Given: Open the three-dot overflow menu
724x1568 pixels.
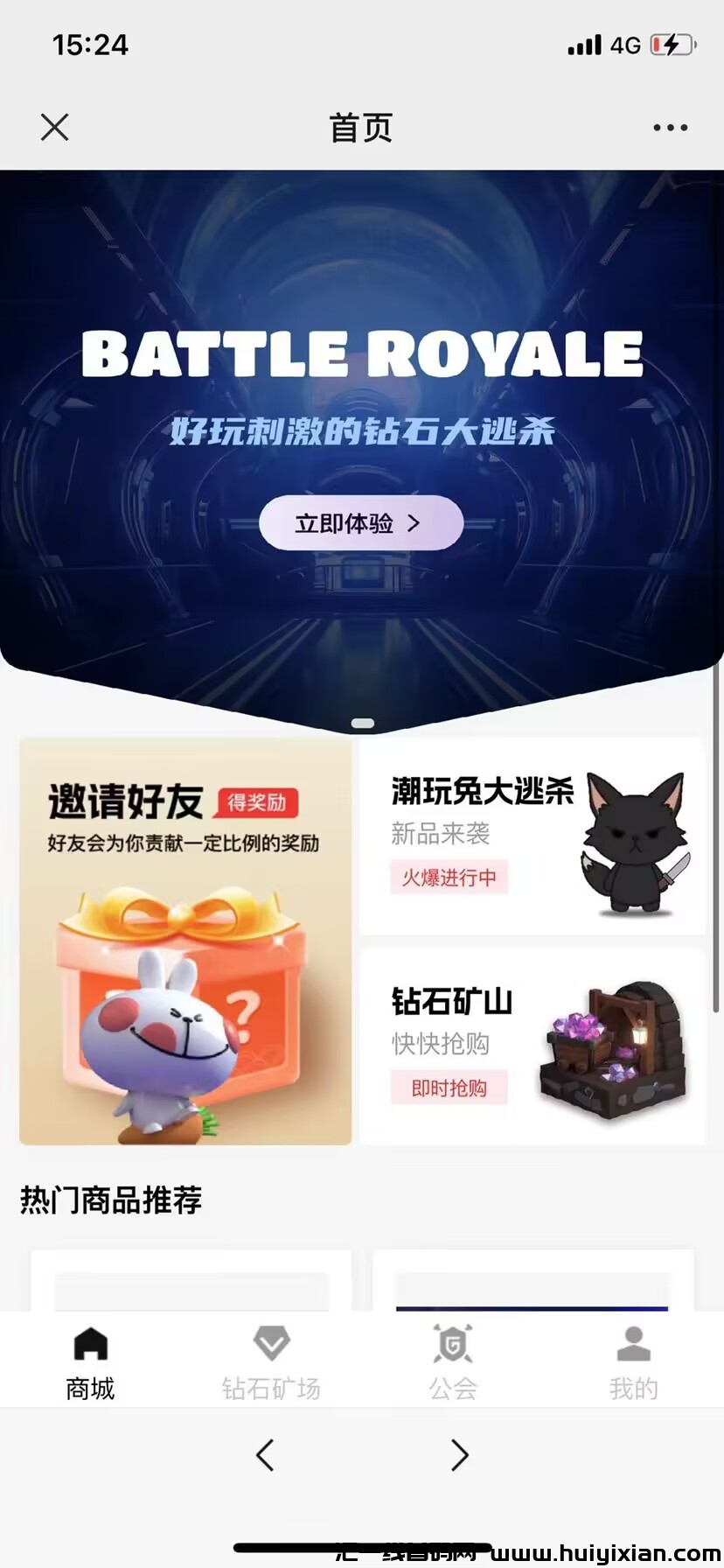Looking at the screenshot, I should [670, 128].
